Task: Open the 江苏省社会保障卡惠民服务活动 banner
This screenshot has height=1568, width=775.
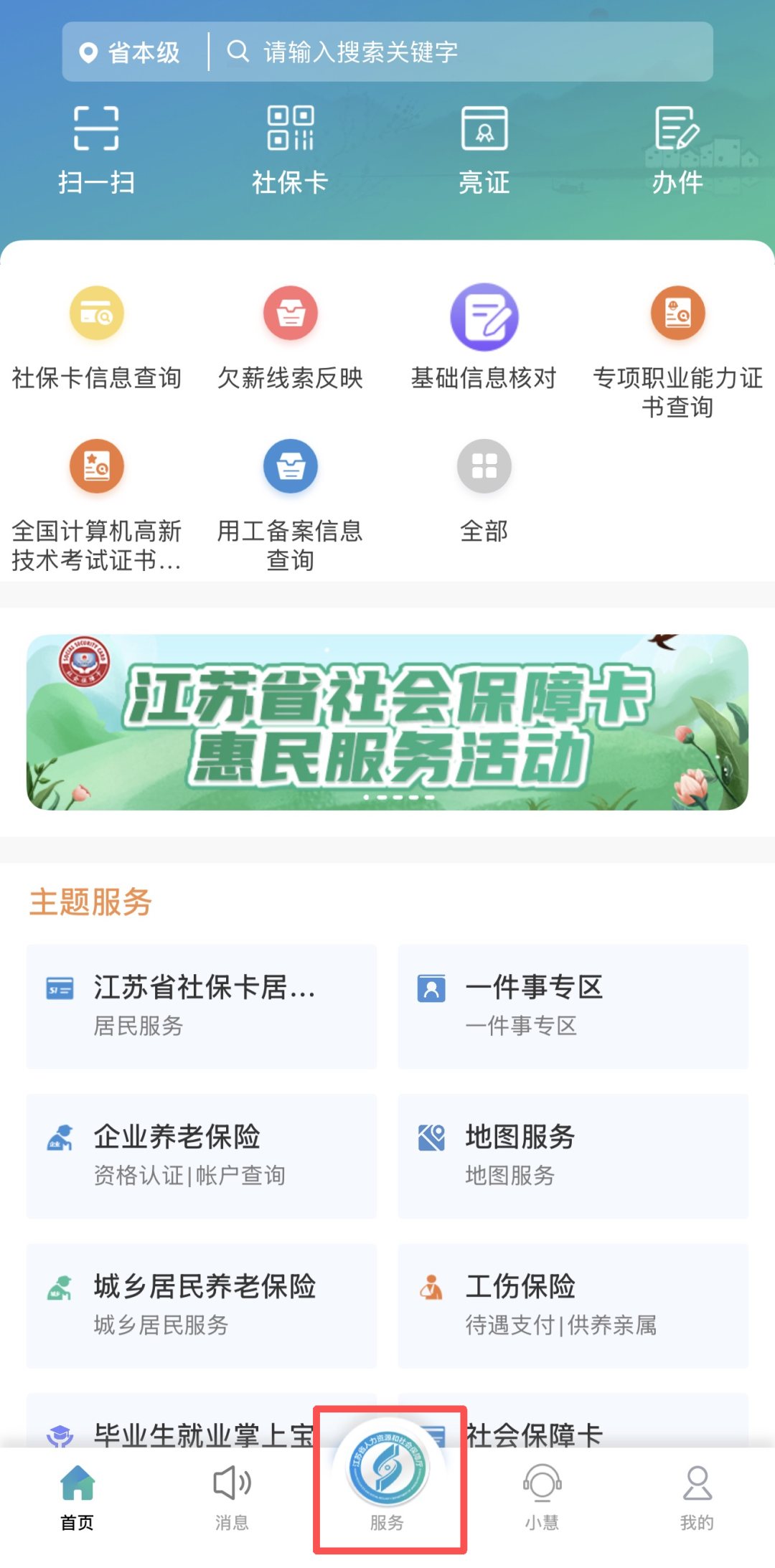Action: click(387, 722)
